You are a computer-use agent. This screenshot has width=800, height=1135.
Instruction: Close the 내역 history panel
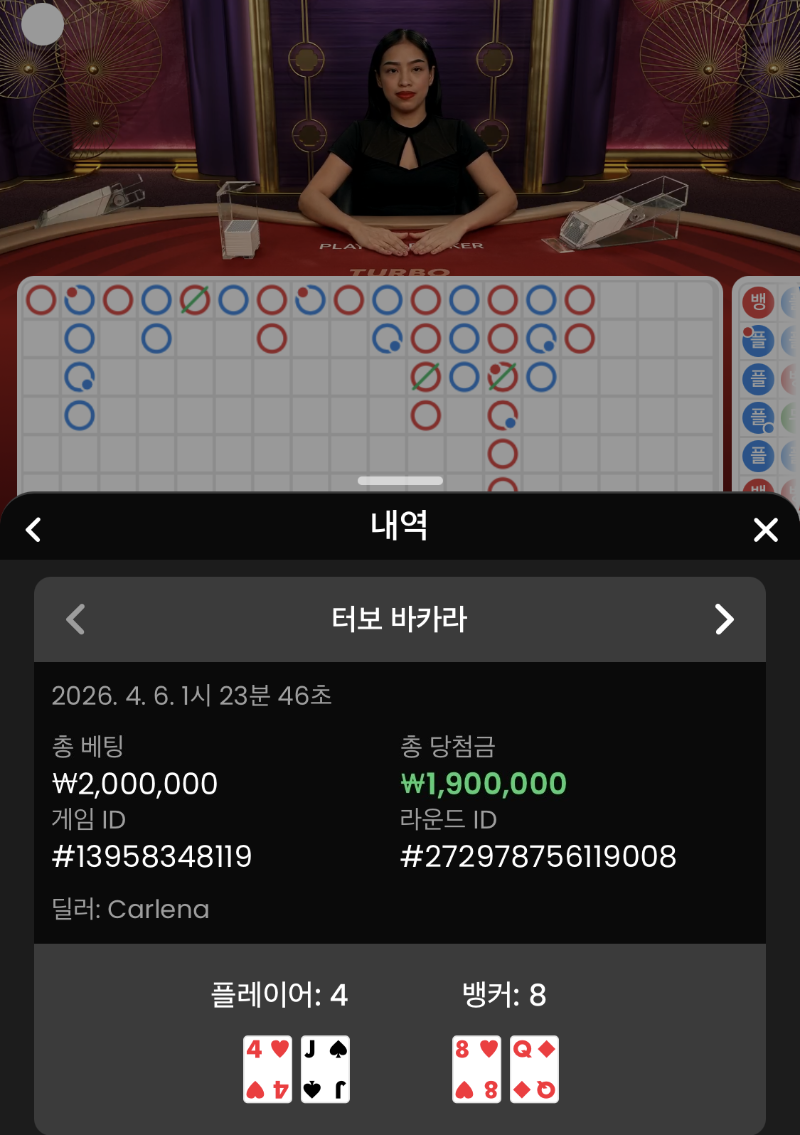(765, 530)
